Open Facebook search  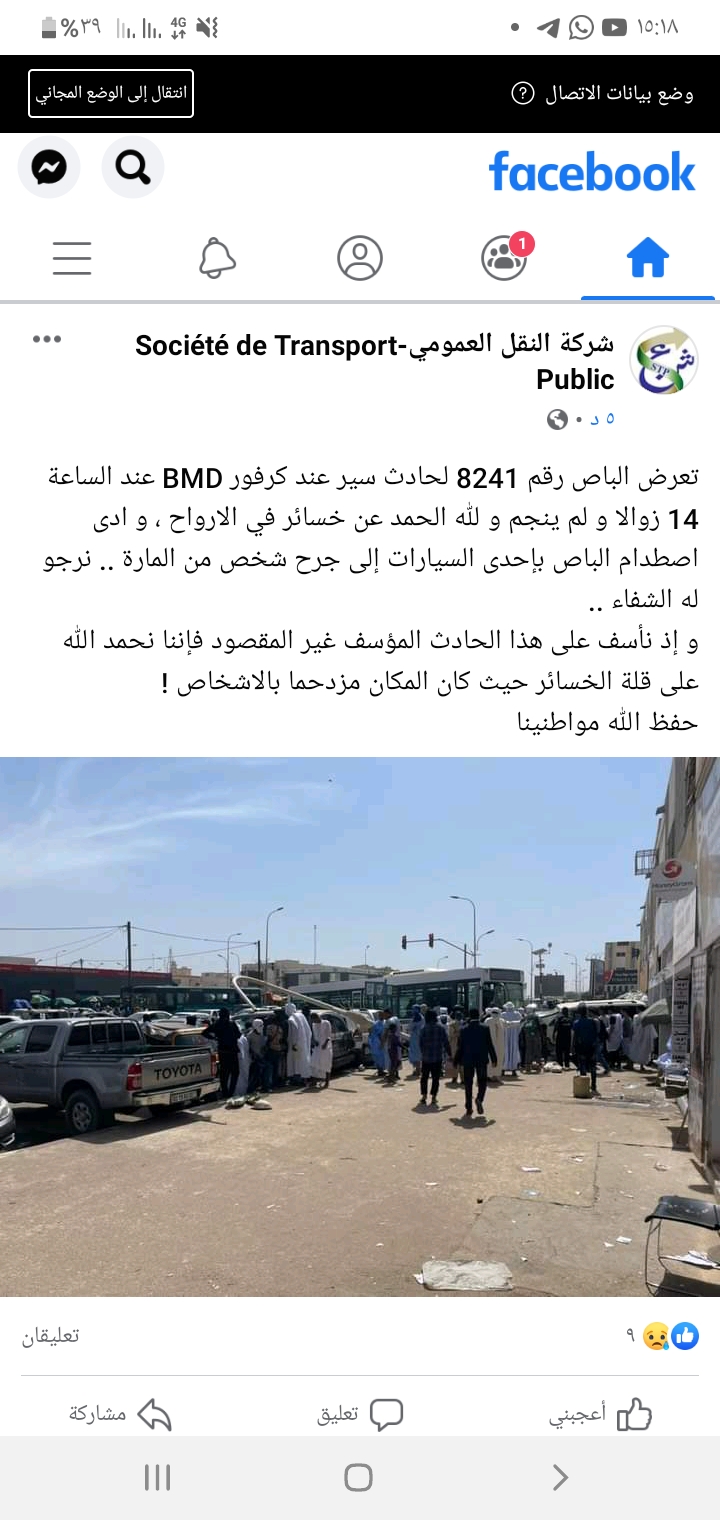(133, 167)
